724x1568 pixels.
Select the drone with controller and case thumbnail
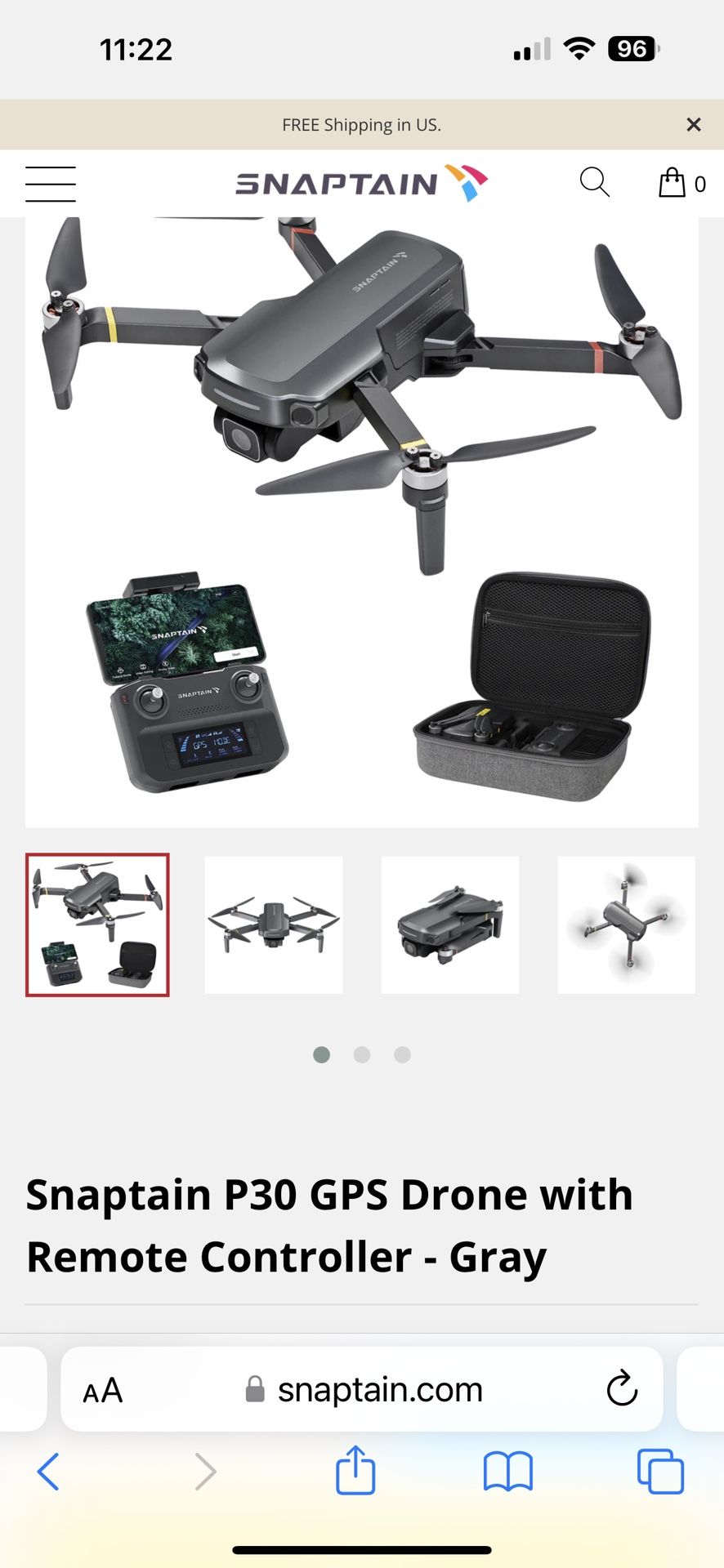(x=97, y=924)
